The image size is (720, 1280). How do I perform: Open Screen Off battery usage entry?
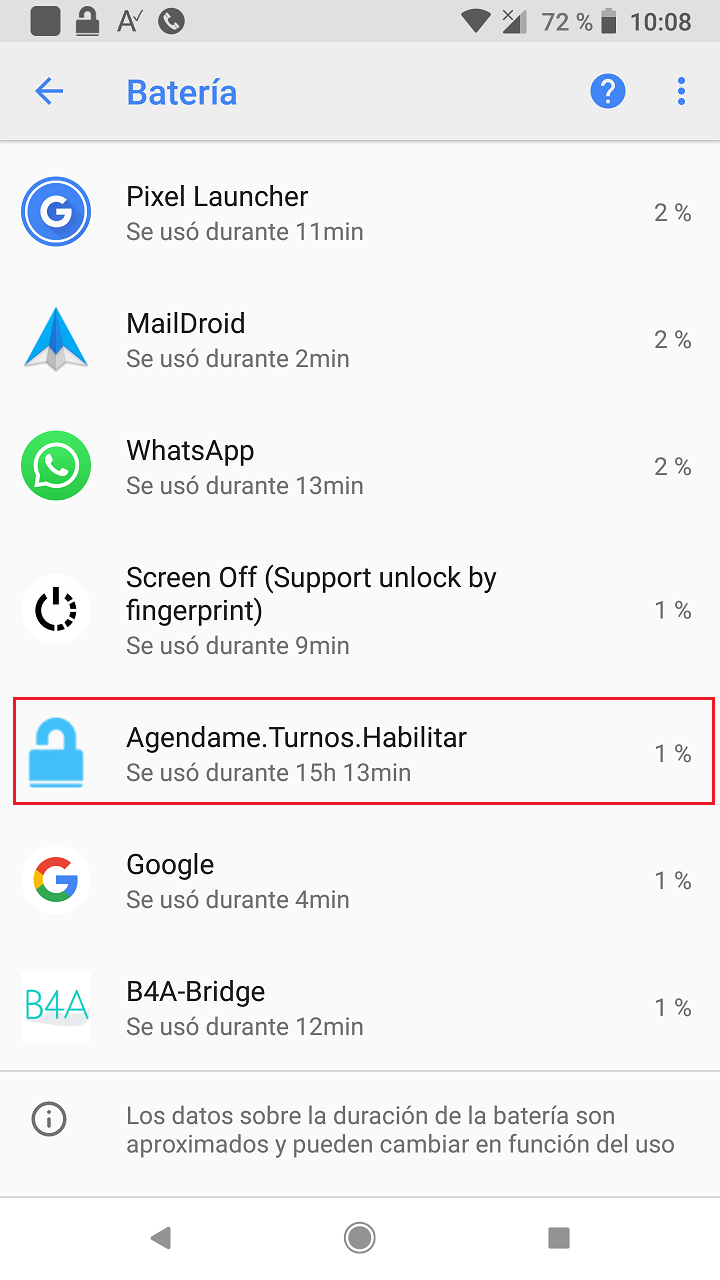tap(360, 610)
